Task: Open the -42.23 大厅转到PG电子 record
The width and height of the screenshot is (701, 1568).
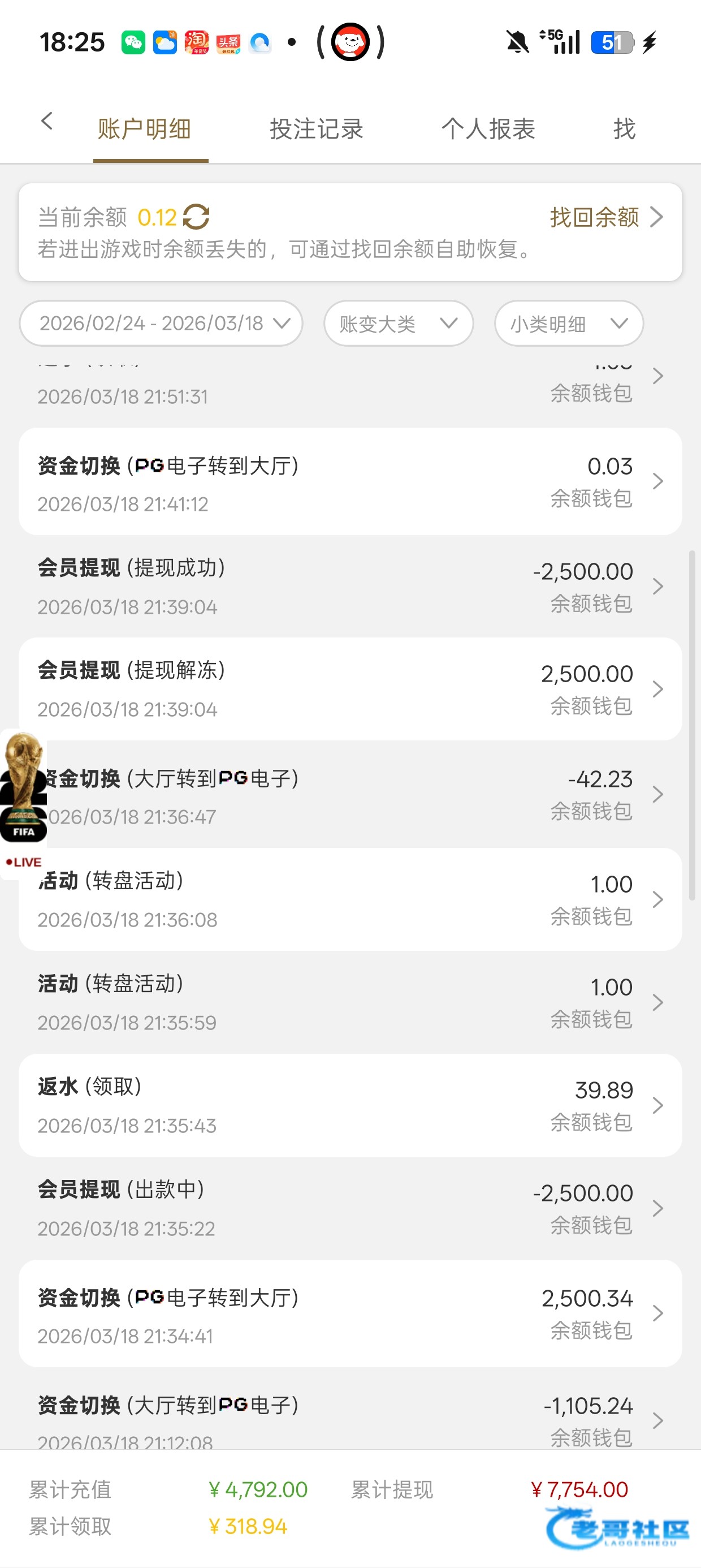Action: tap(350, 794)
